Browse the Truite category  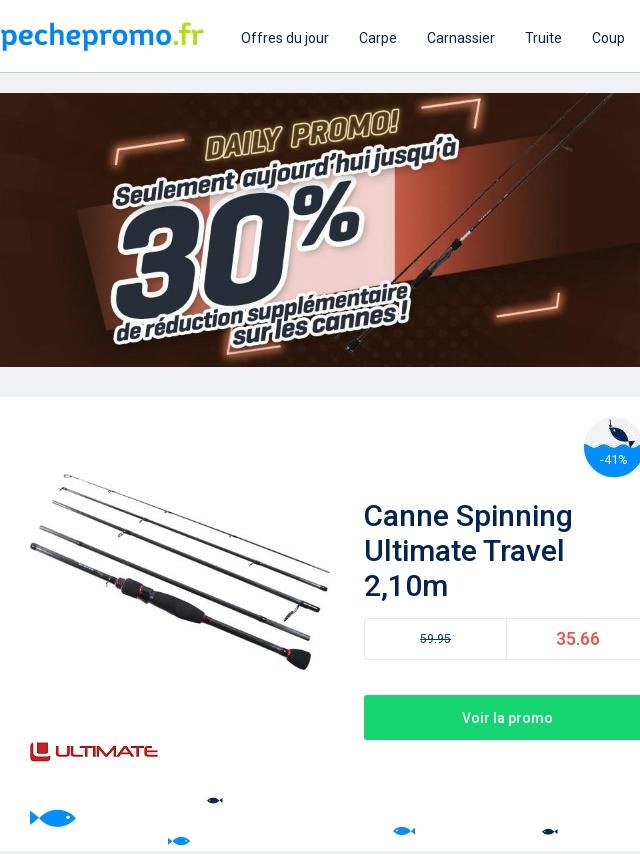pyautogui.click(x=543, y=38)
